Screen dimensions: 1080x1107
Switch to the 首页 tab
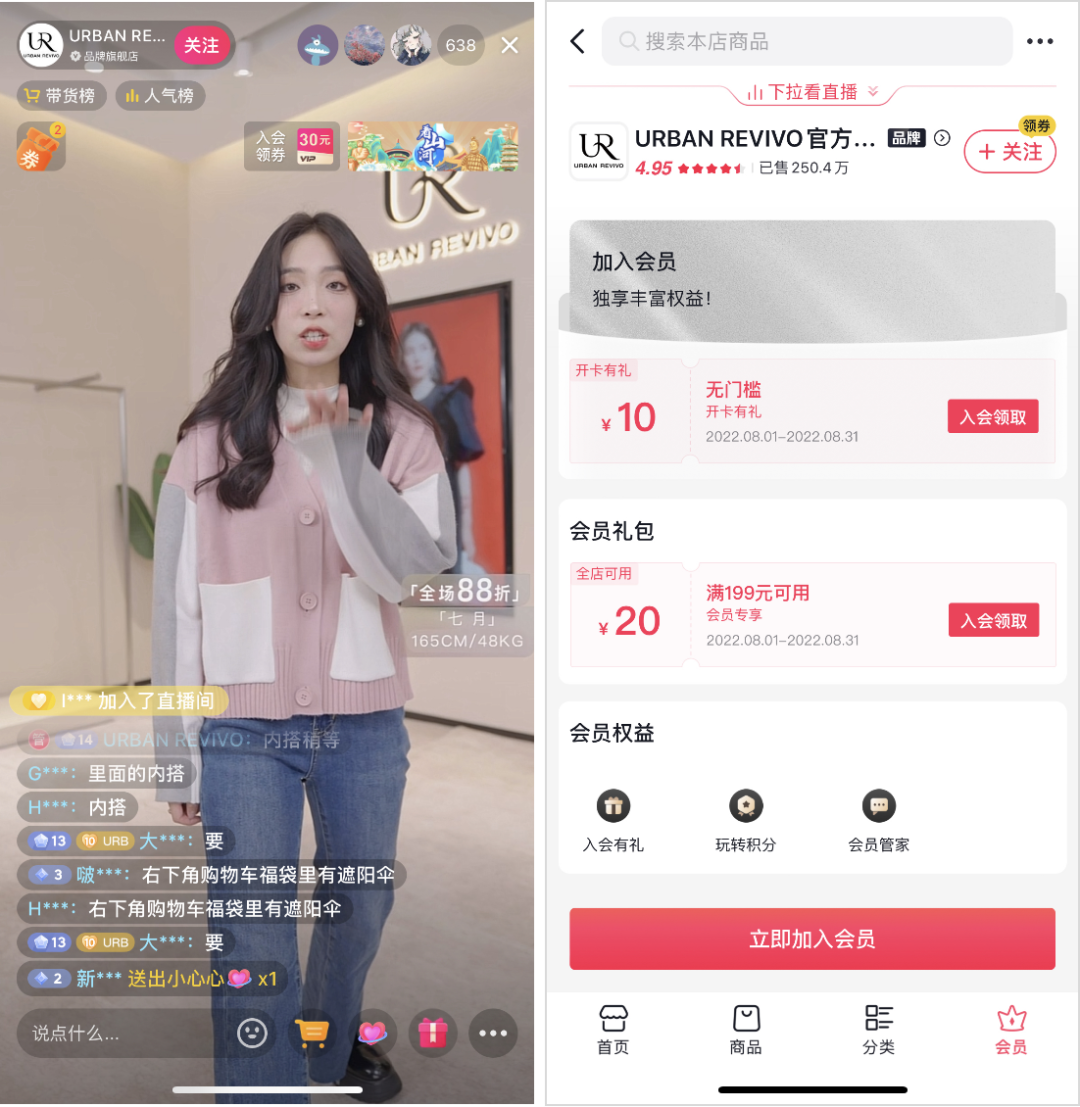(x=613, y=1030)
